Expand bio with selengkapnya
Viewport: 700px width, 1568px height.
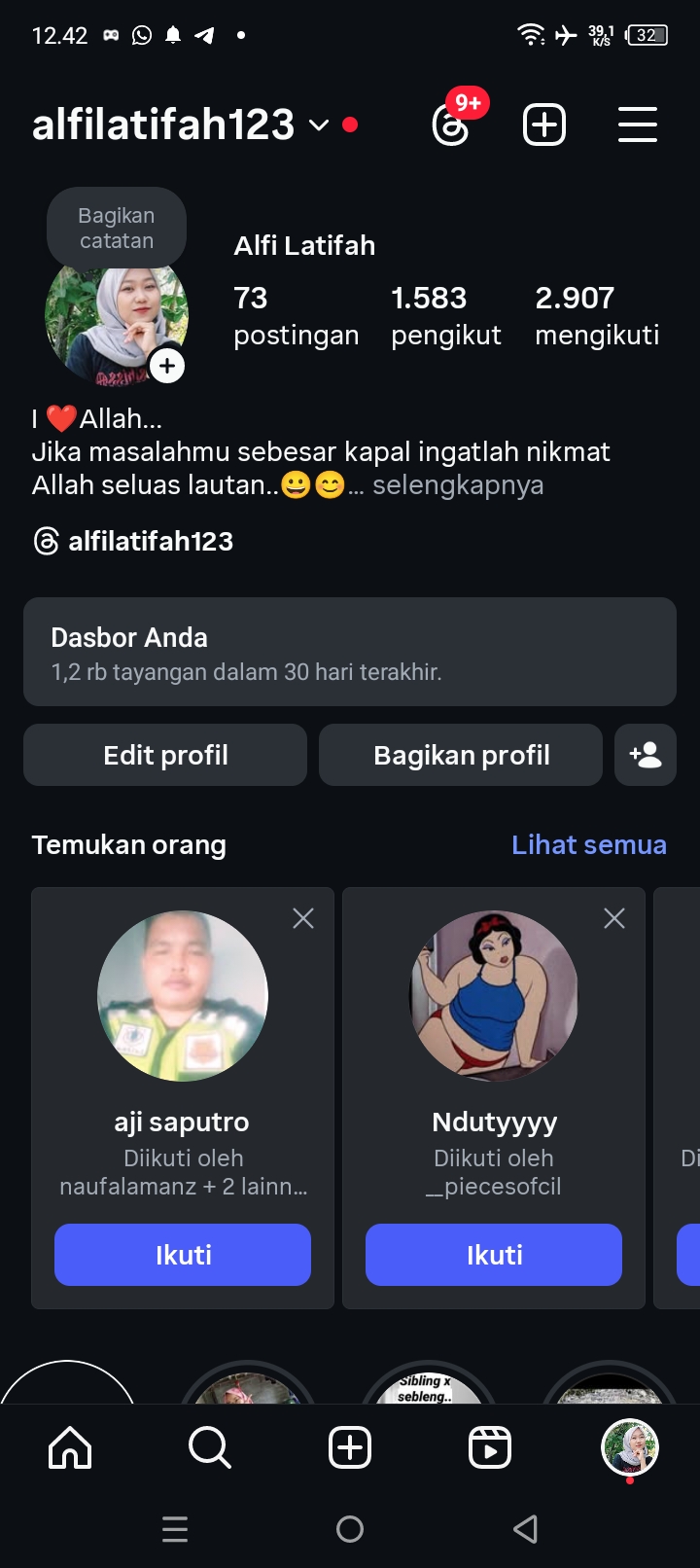coord(457,485)
